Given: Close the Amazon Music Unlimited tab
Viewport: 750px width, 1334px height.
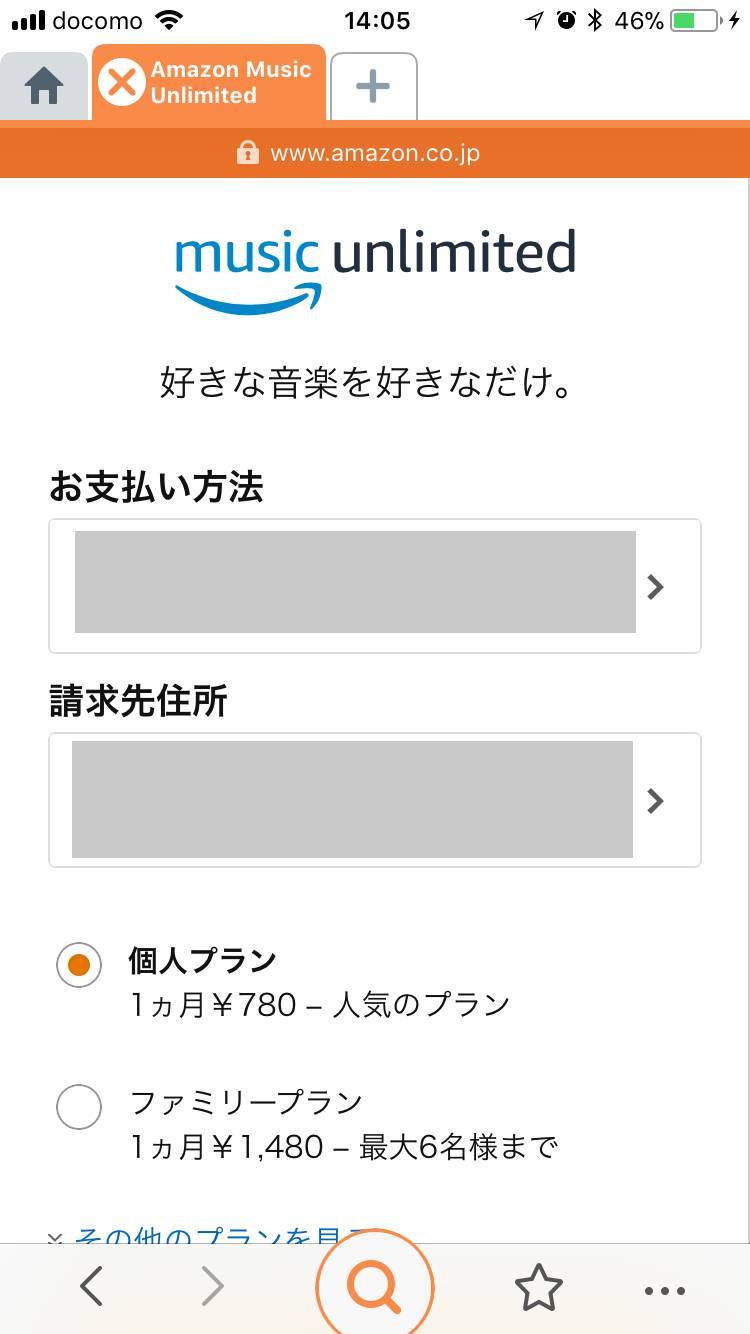Looking at the screenshot, I should click(122, 82).
